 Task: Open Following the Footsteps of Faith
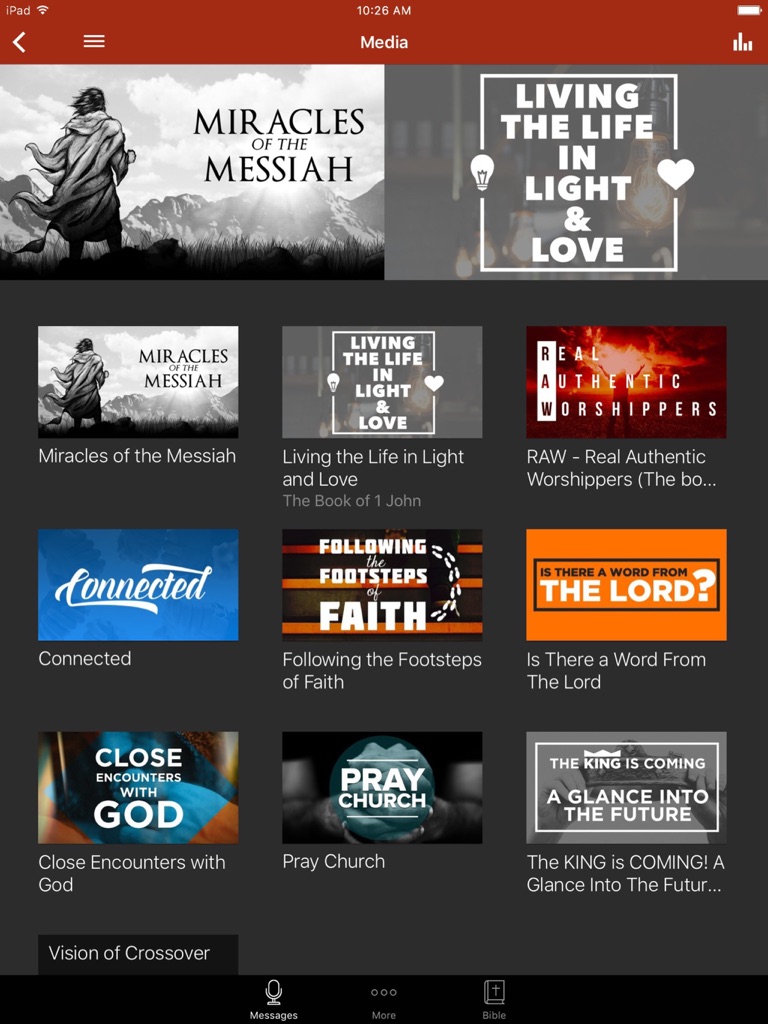click(x=382, y=585)
